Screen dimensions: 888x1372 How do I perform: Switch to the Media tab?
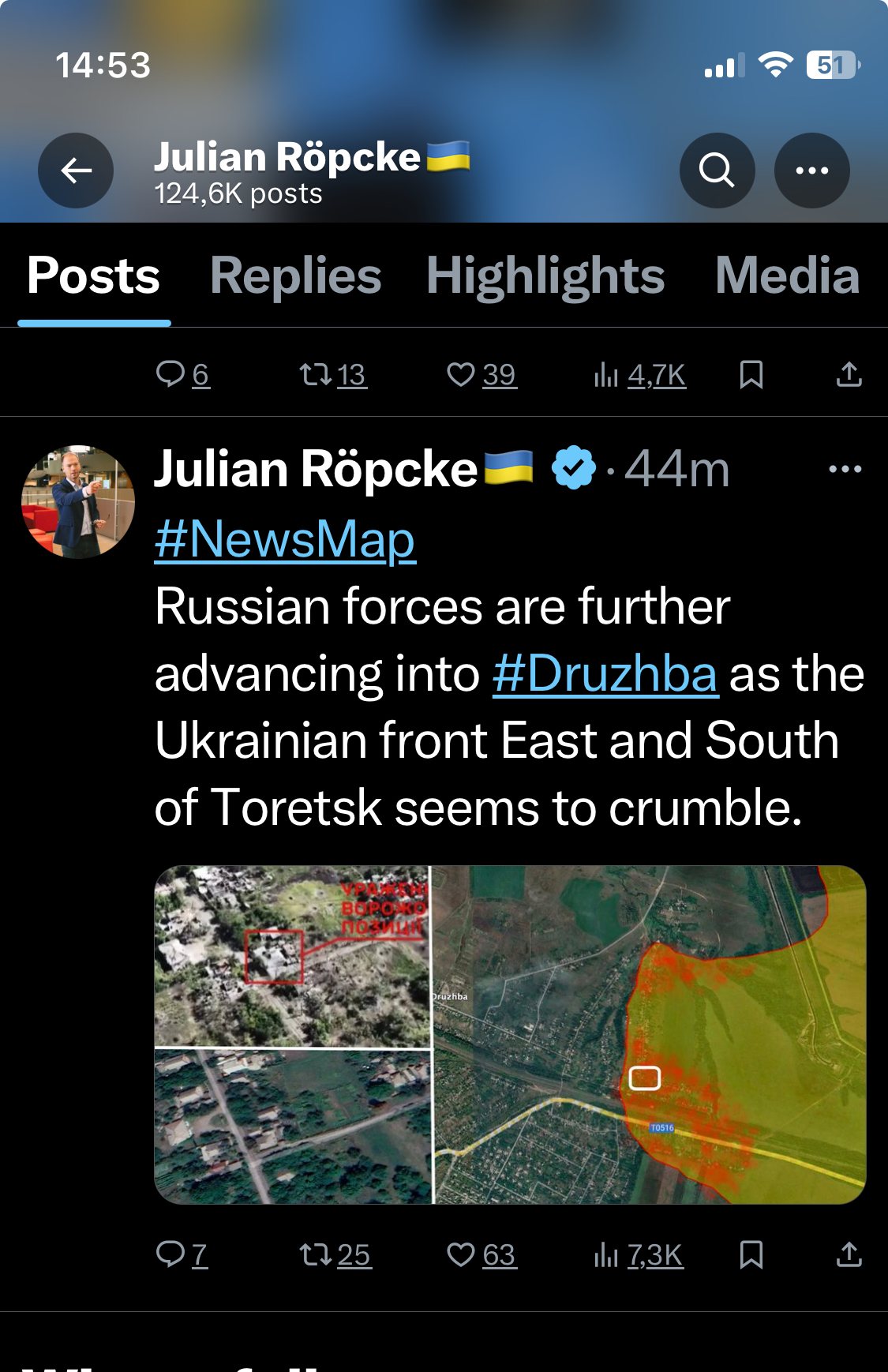tap(786, 276)
